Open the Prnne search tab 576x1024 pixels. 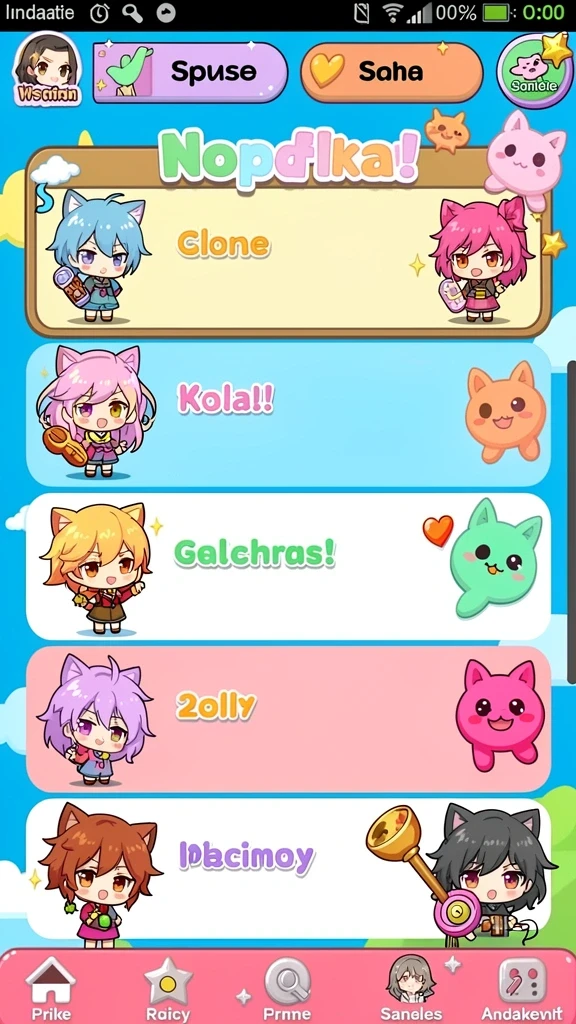pos(287,987)
